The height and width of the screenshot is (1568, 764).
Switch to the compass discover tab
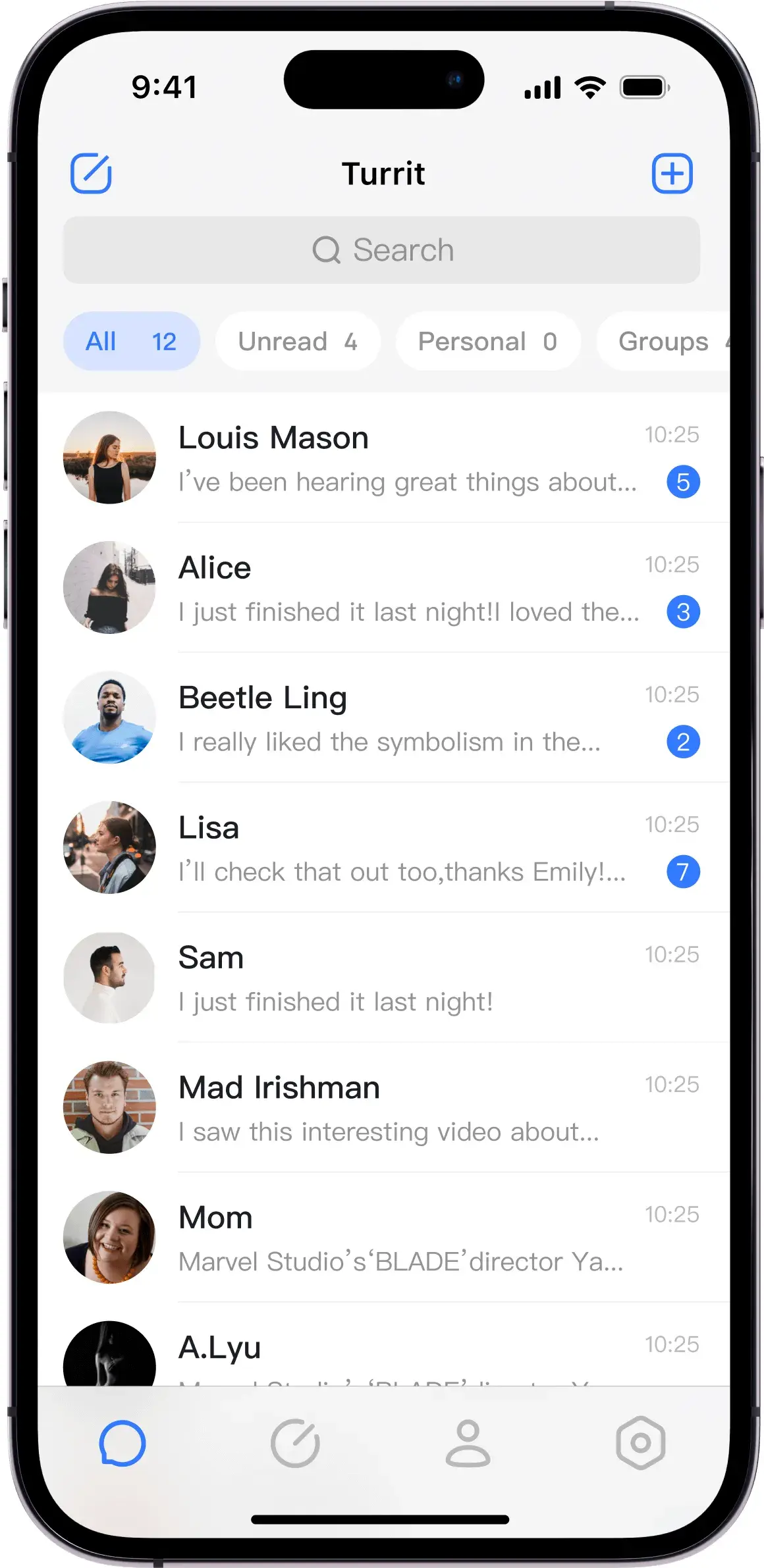(x=295, y=1444)
